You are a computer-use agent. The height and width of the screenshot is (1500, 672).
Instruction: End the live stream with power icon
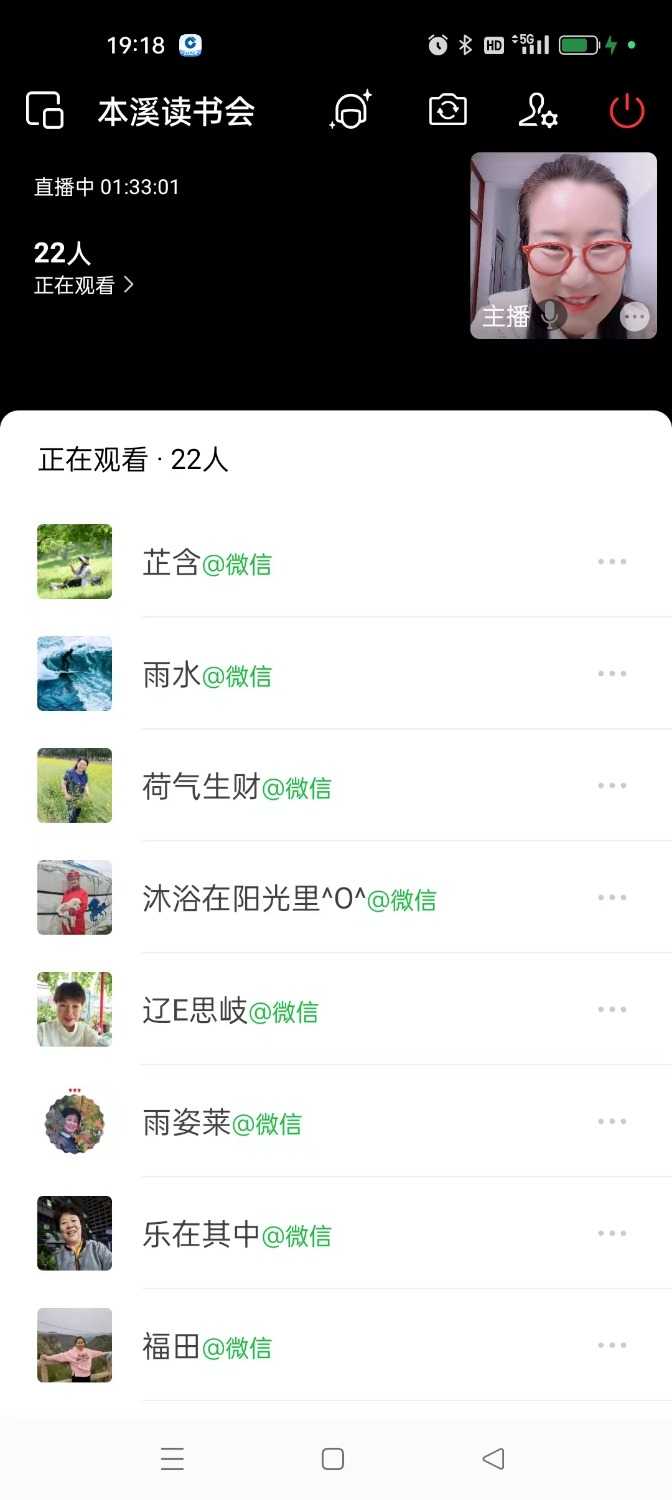(627, 110)
